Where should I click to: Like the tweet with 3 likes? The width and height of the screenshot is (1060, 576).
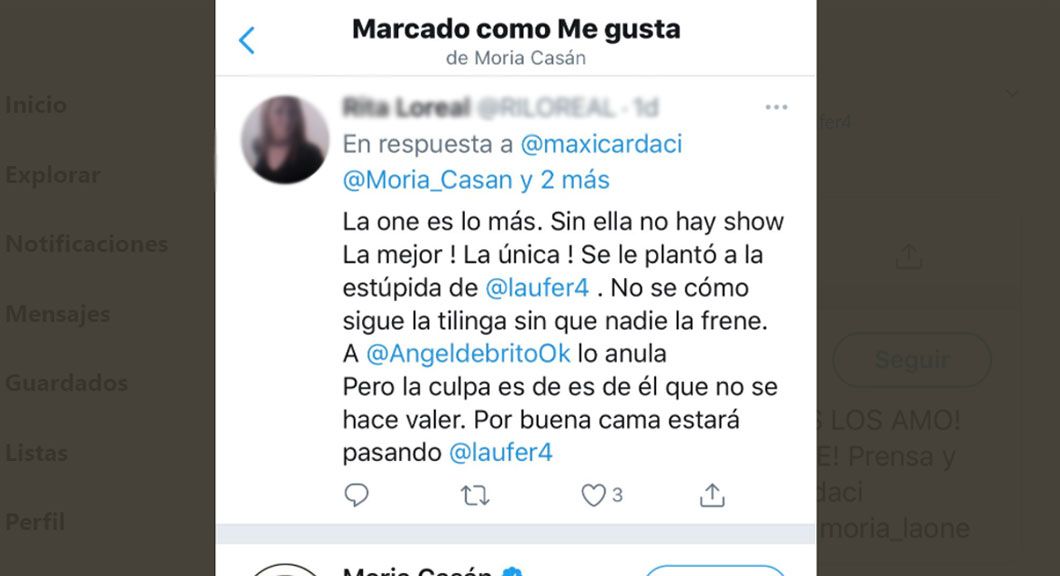coord(594,495)
